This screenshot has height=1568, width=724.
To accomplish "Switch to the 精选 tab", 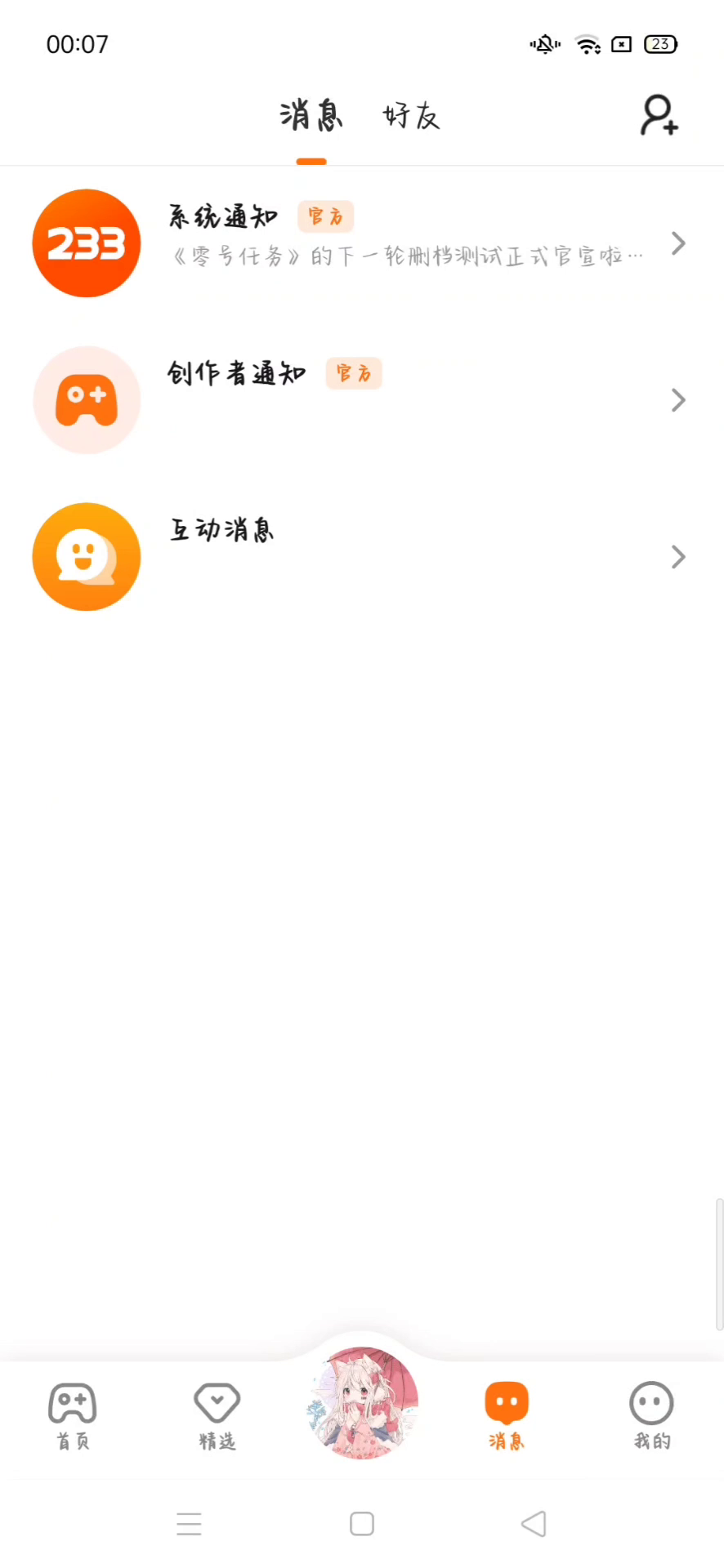I will [x=217, y=1415].
